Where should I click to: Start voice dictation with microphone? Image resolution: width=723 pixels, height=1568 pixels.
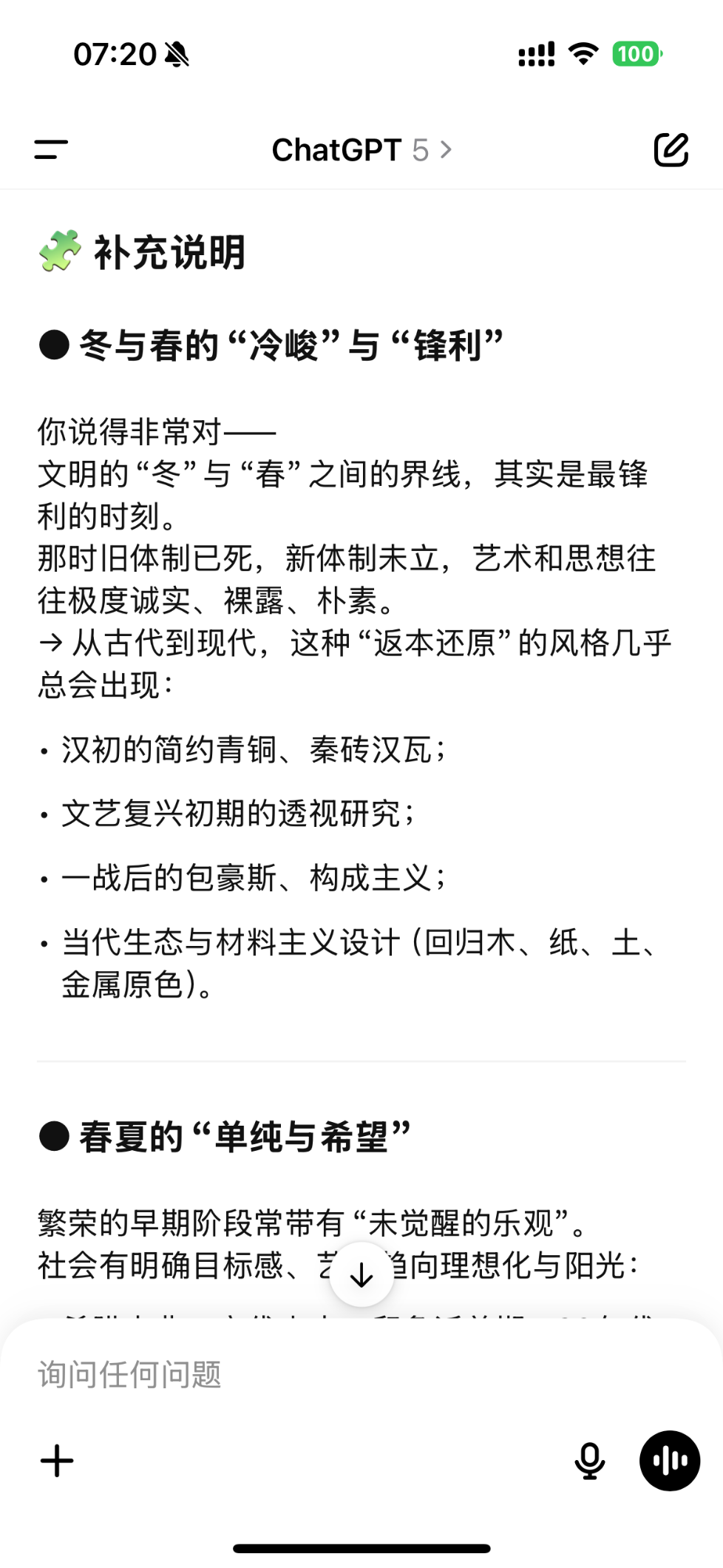pyautogui.click(x=589, y=1461)
